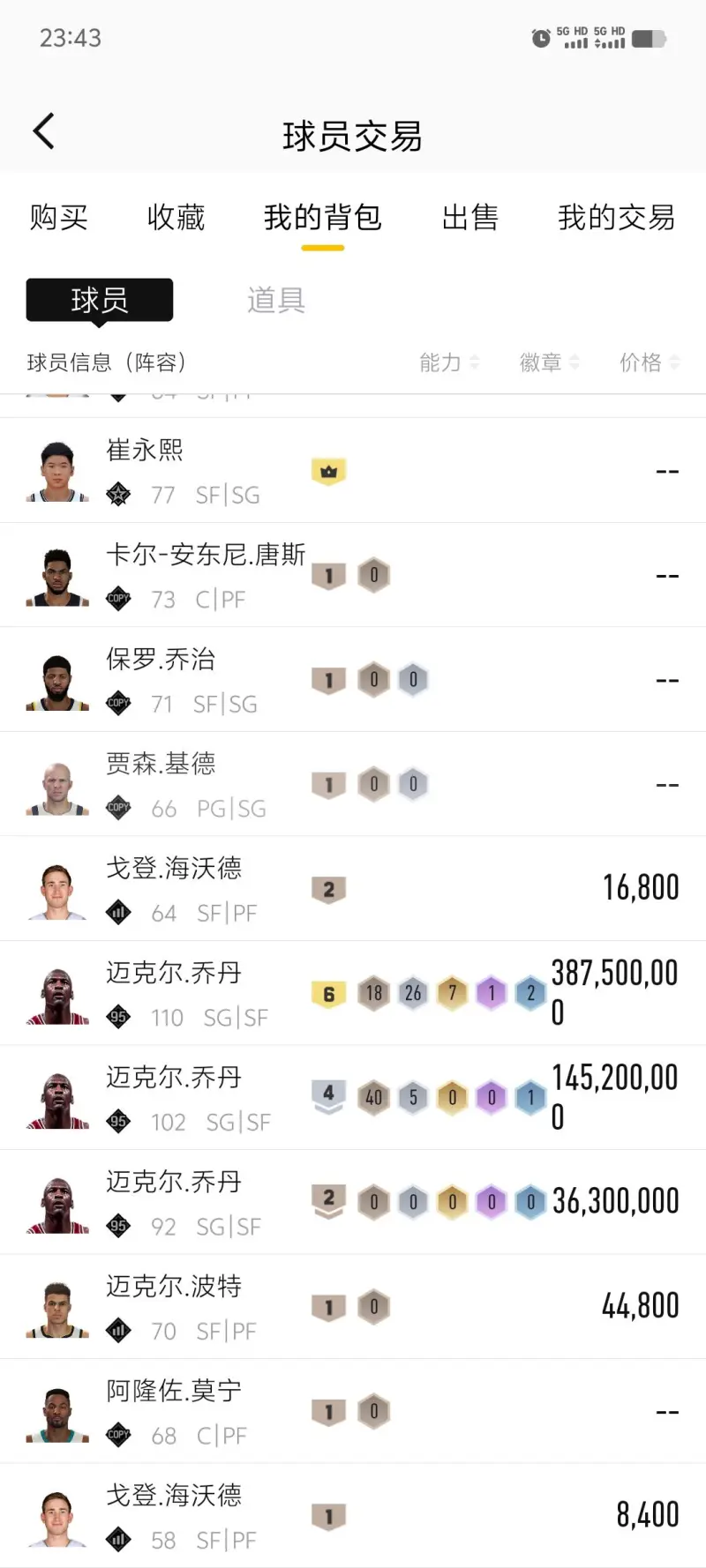Switch to the 购买 tab

[58, 217]
